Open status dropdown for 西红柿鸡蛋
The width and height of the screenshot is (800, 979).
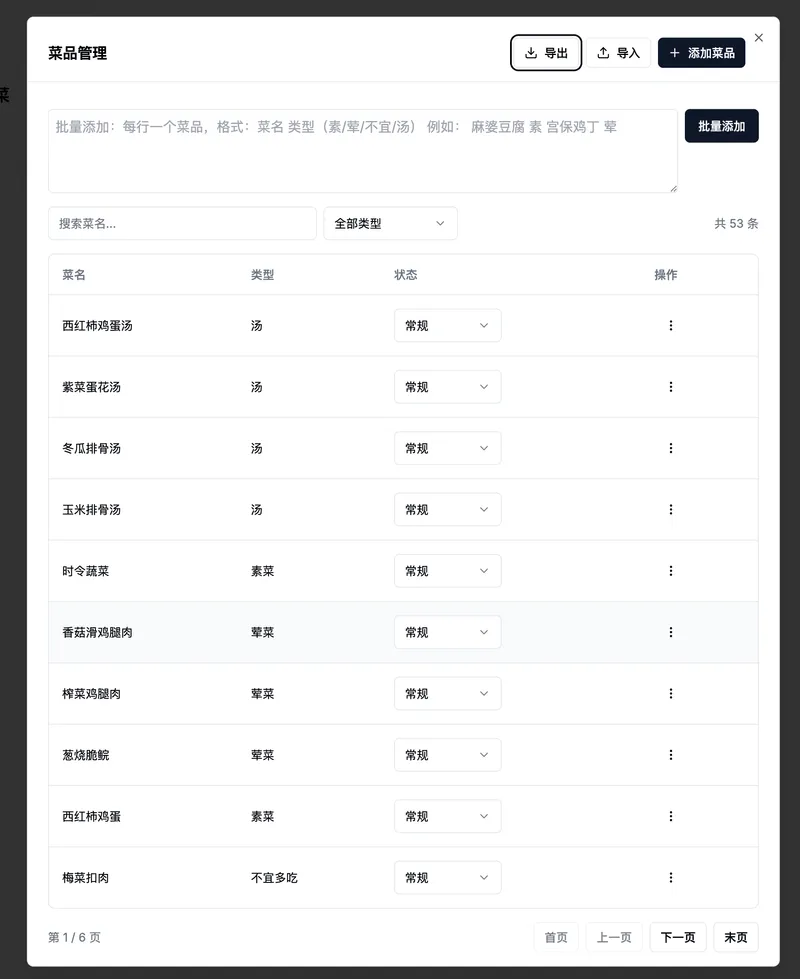(x=447, y=816)
